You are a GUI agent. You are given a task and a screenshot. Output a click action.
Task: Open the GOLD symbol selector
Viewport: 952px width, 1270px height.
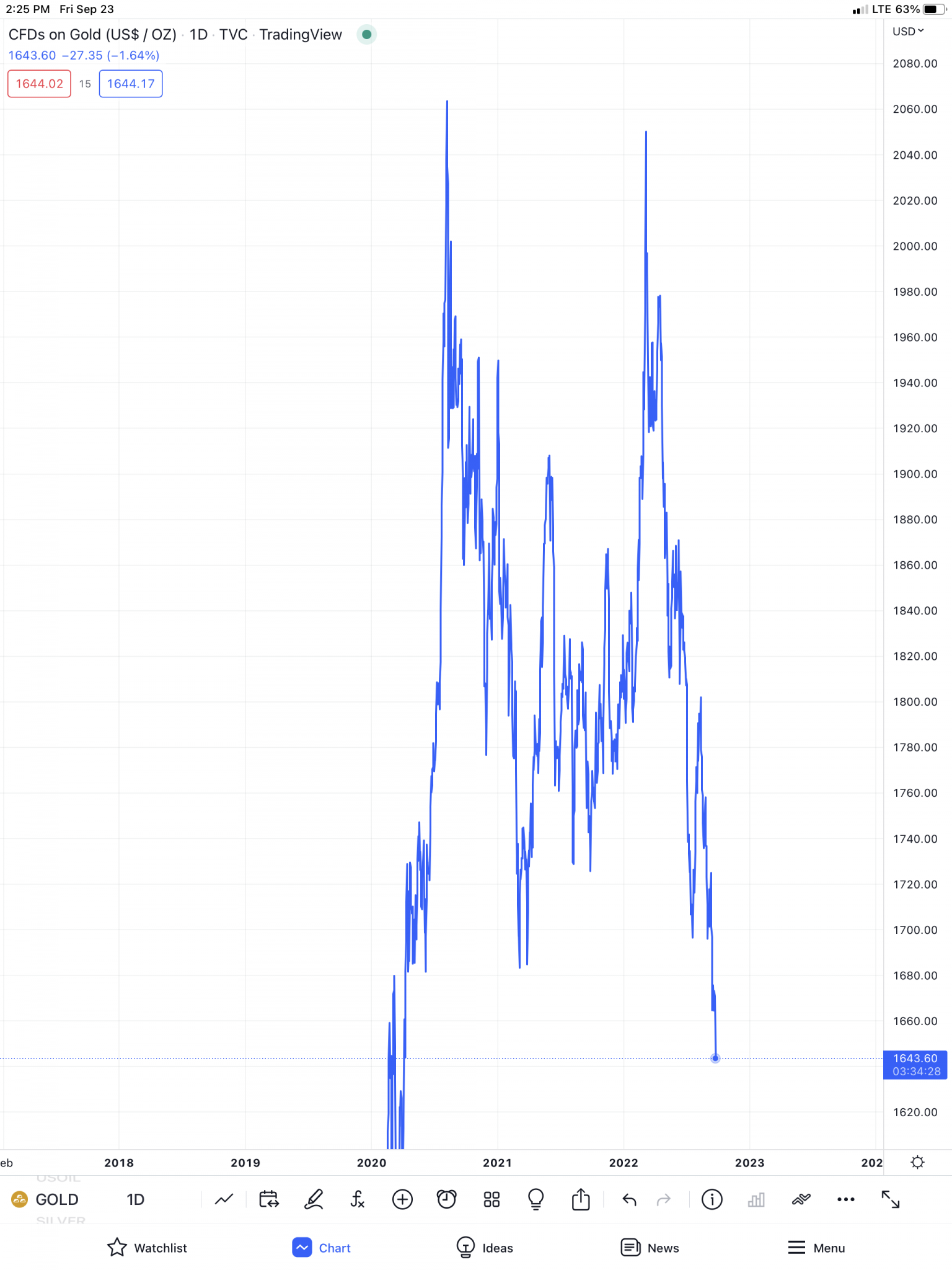point(46,1199)
